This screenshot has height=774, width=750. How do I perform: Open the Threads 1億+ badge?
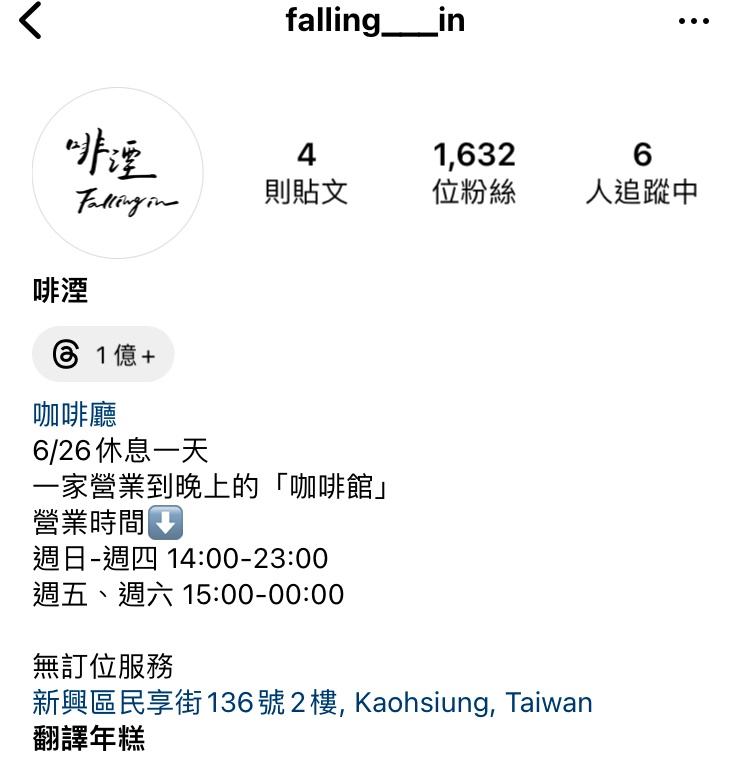coord(104,354)
